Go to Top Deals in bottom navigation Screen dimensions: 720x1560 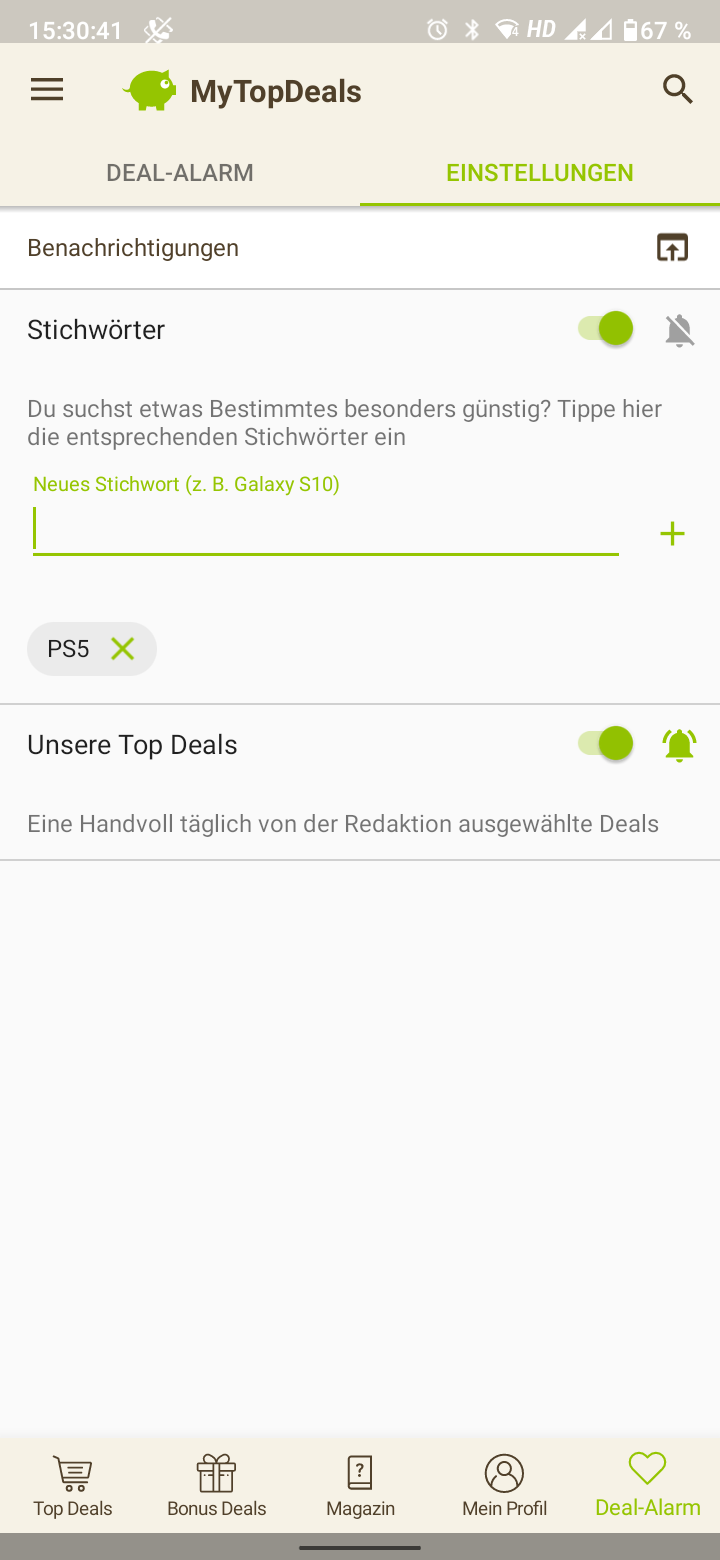(73, 1485)
